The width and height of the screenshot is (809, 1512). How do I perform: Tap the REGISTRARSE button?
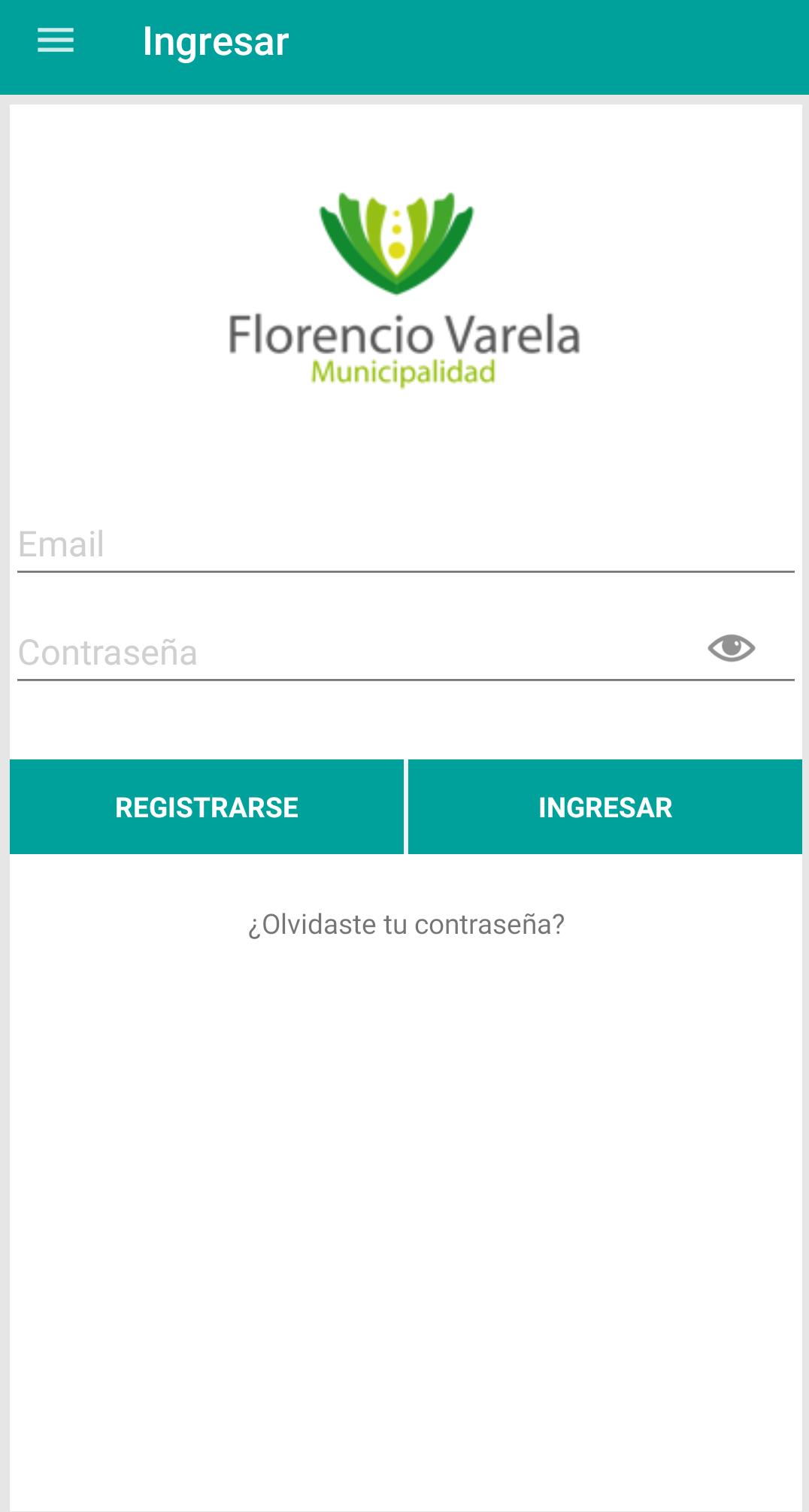[x=206, y=806]
